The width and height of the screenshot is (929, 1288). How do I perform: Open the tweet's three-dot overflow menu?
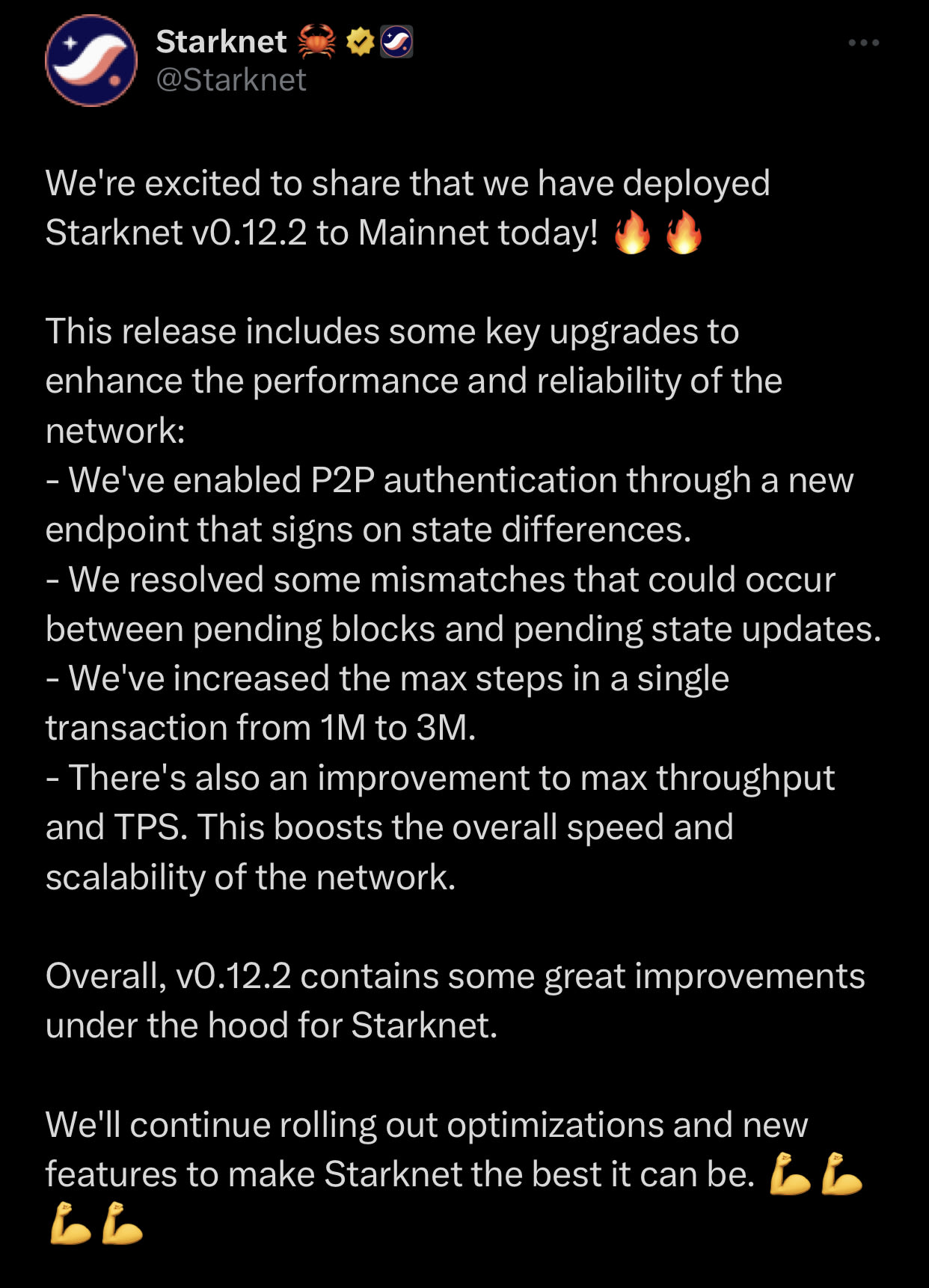pyautogui.click(x=863, y=43)
